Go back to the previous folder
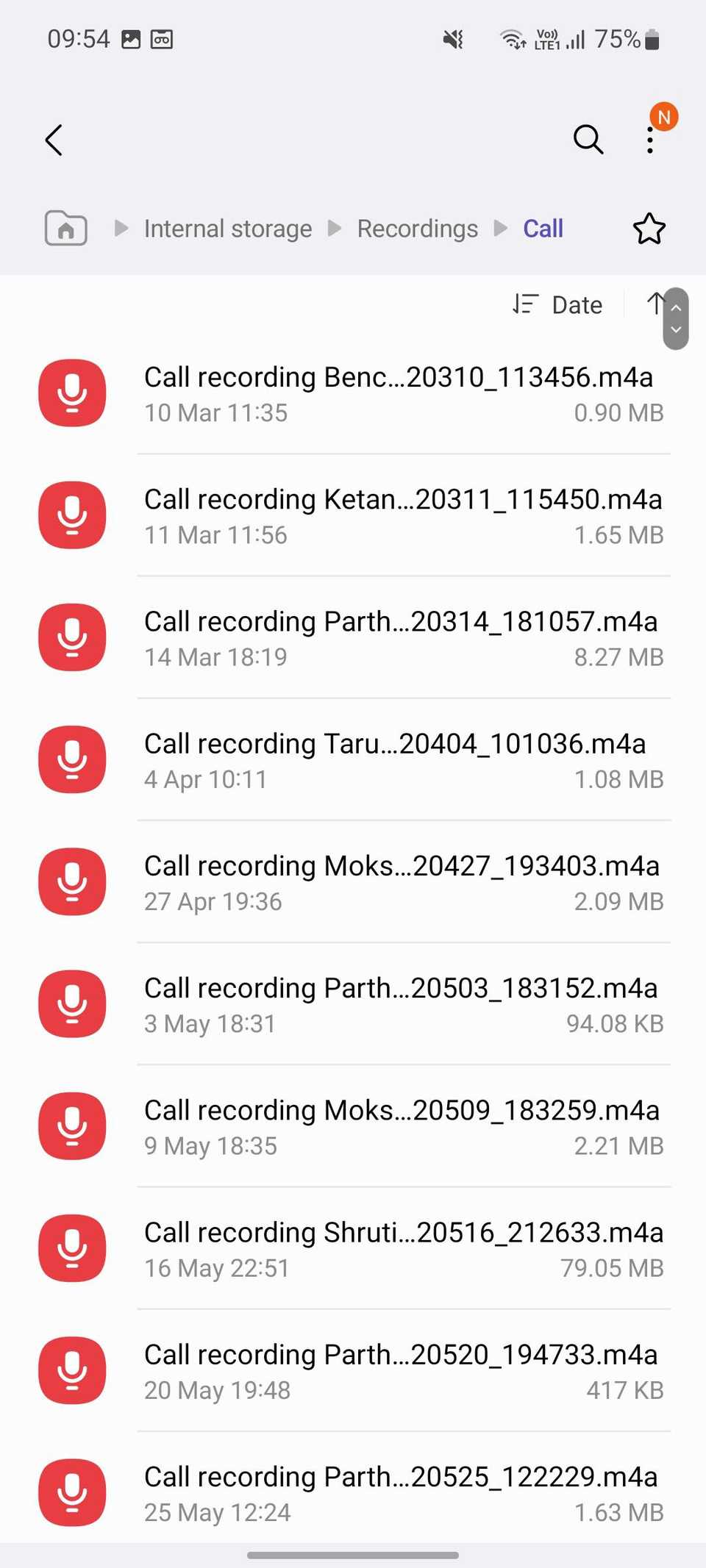706x1568 pixels. tap(54, 140)
